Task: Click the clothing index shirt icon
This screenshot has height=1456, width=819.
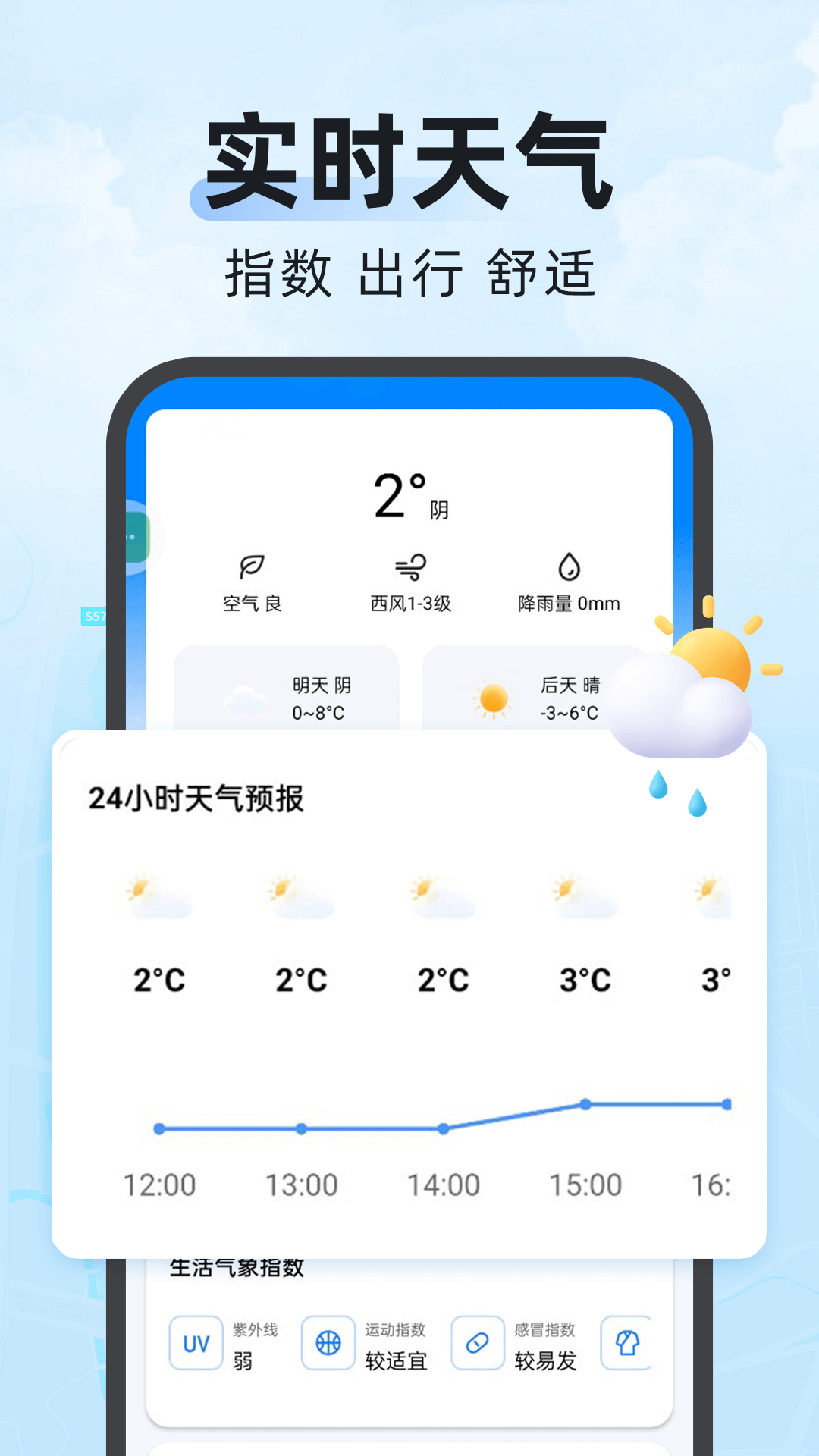Action: point(626,1341)
